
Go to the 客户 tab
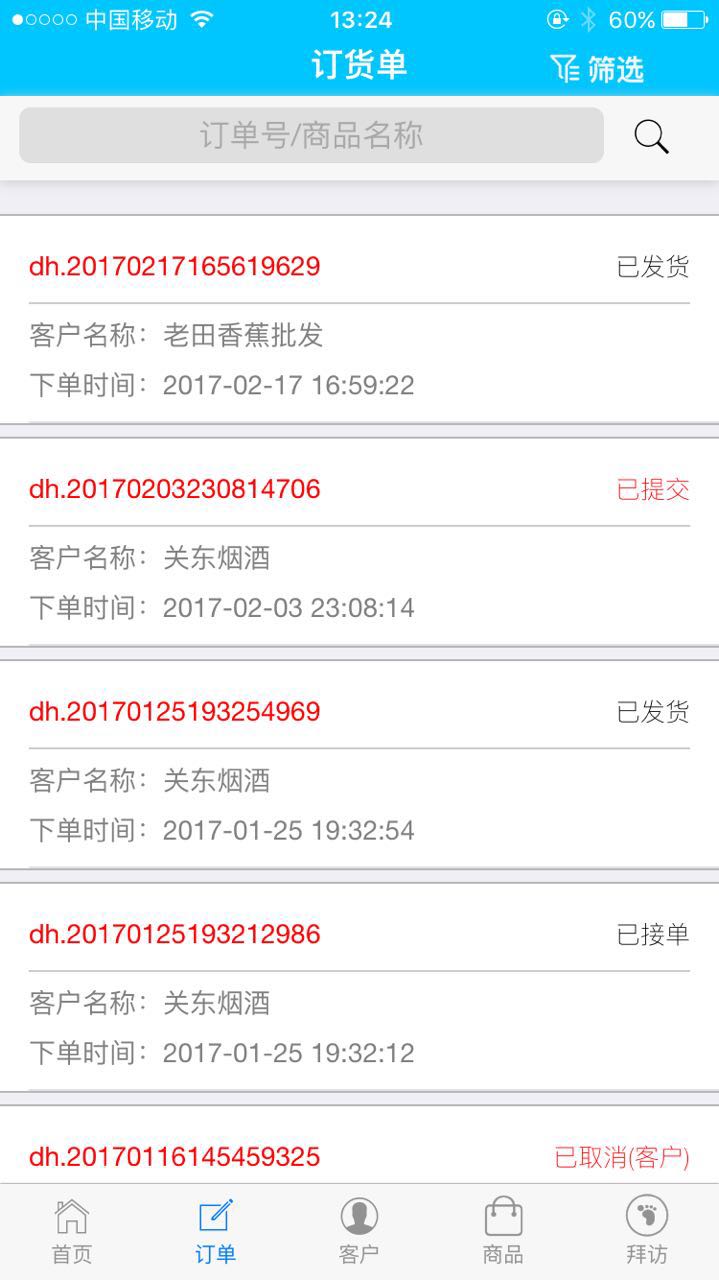[x=359, y=1232]
